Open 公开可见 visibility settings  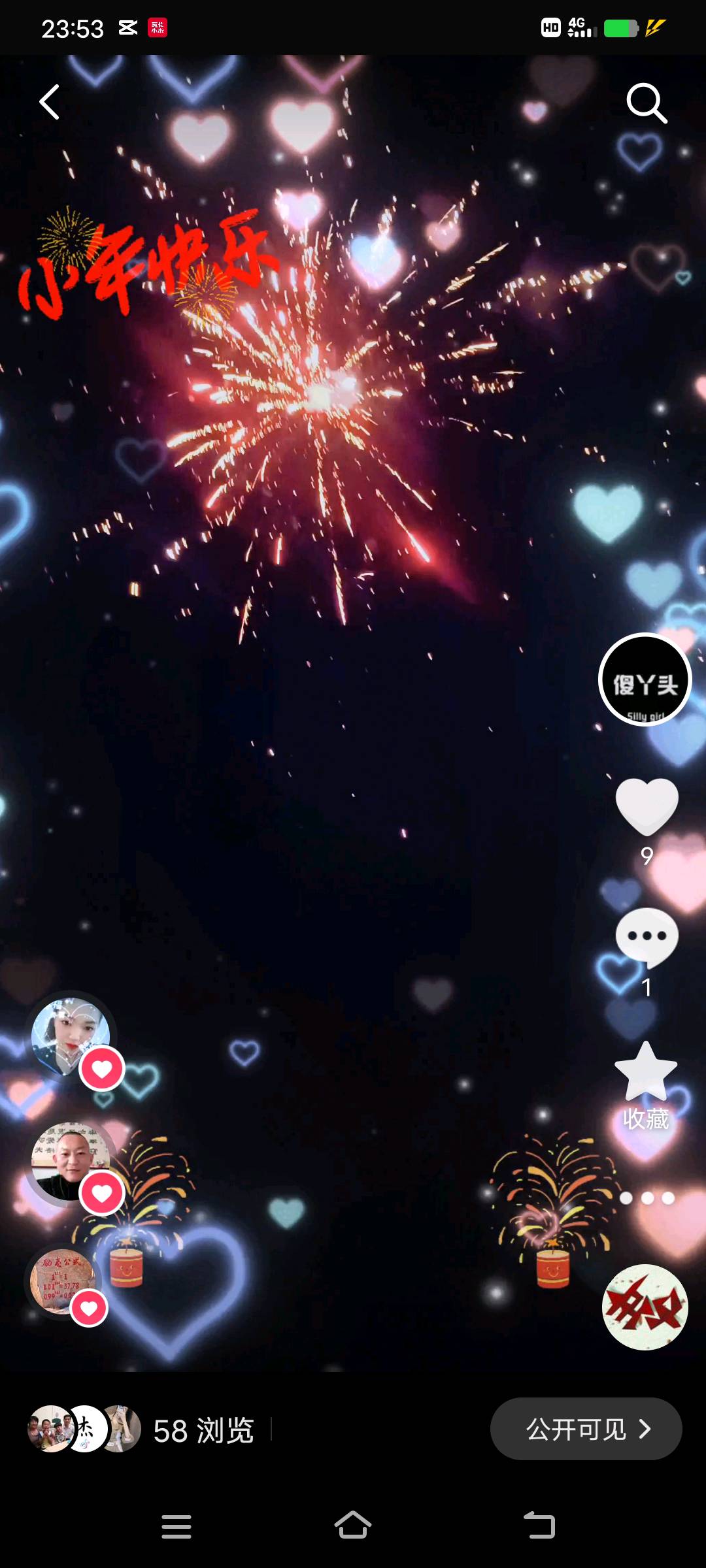click(586, 1429)
